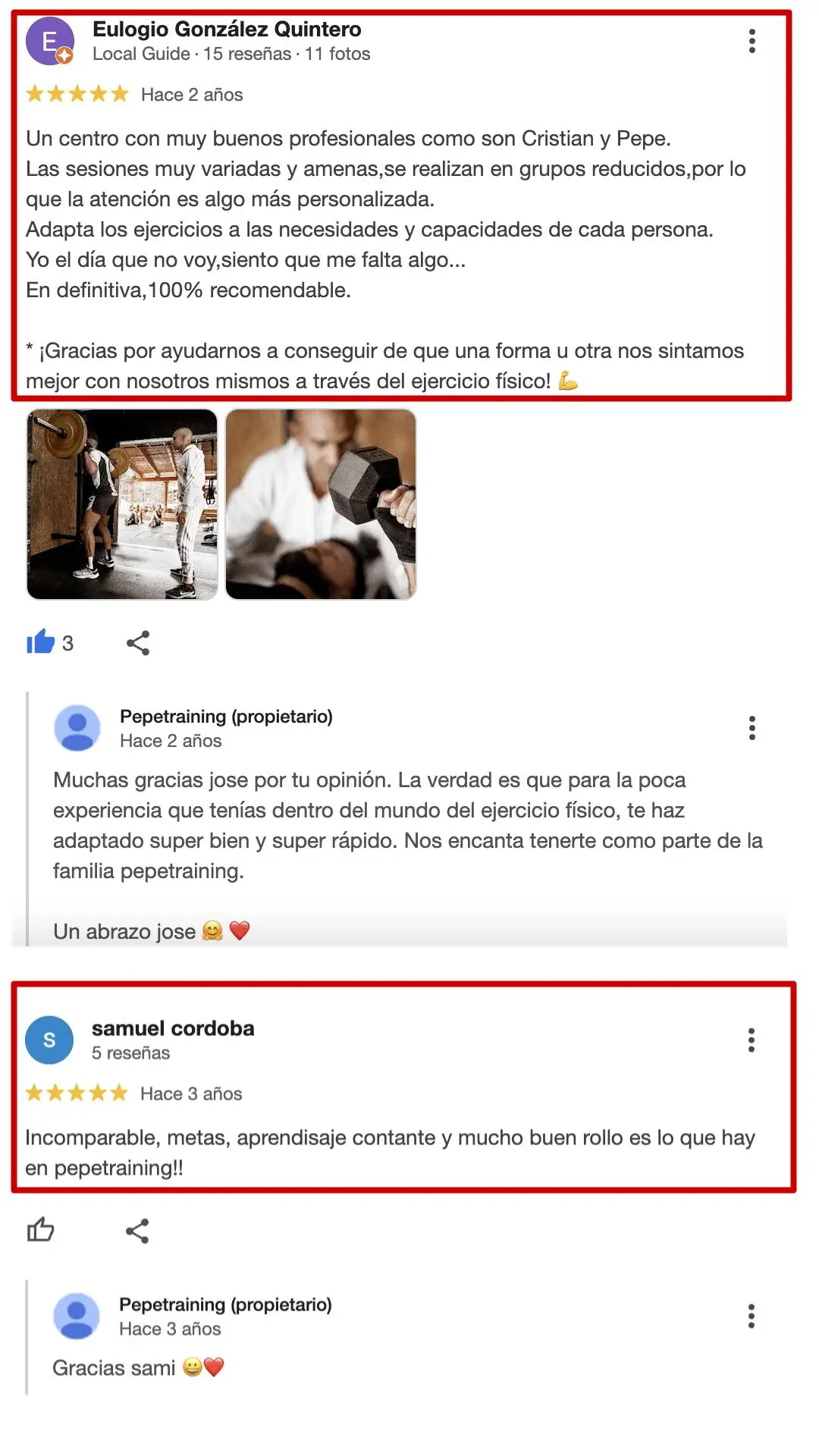
Task: Open Eulogio González Quintero's profile
Action: [x=226, y=30]
